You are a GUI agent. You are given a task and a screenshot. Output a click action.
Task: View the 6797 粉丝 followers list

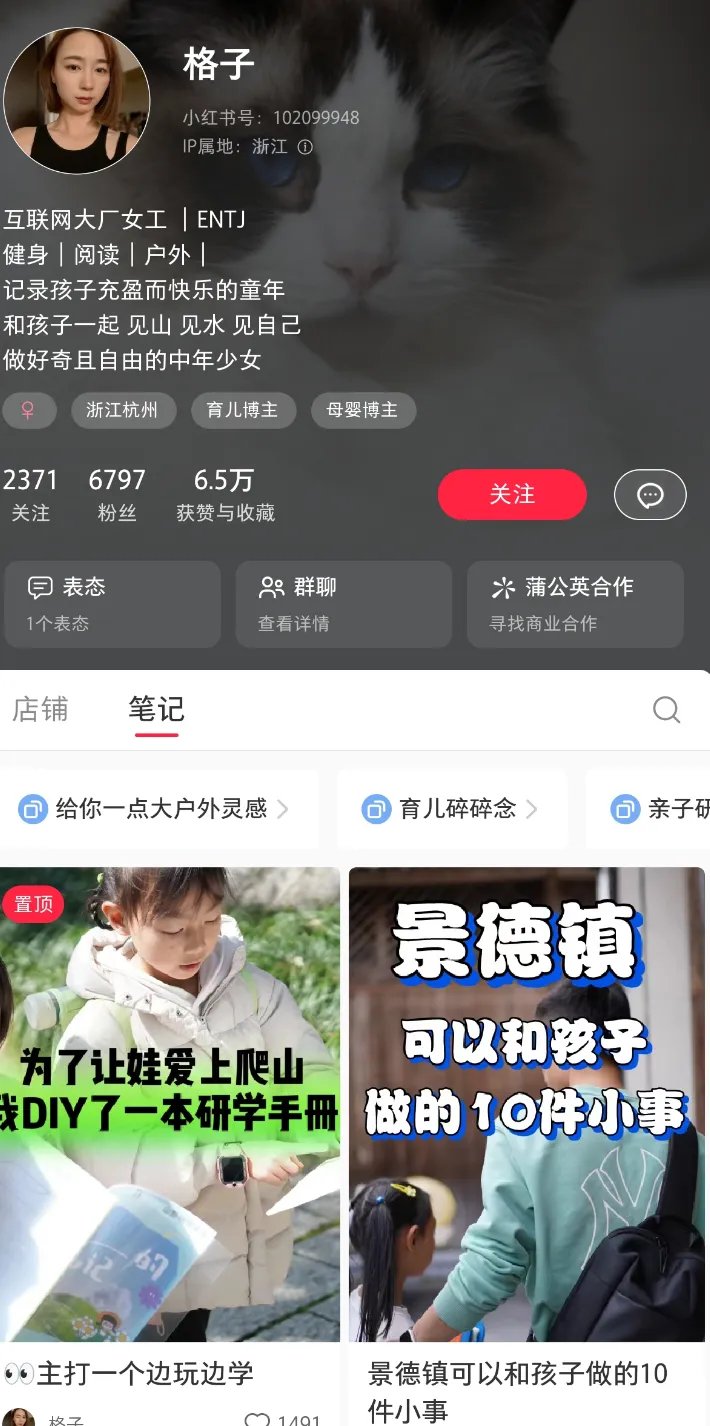[117, 494]
